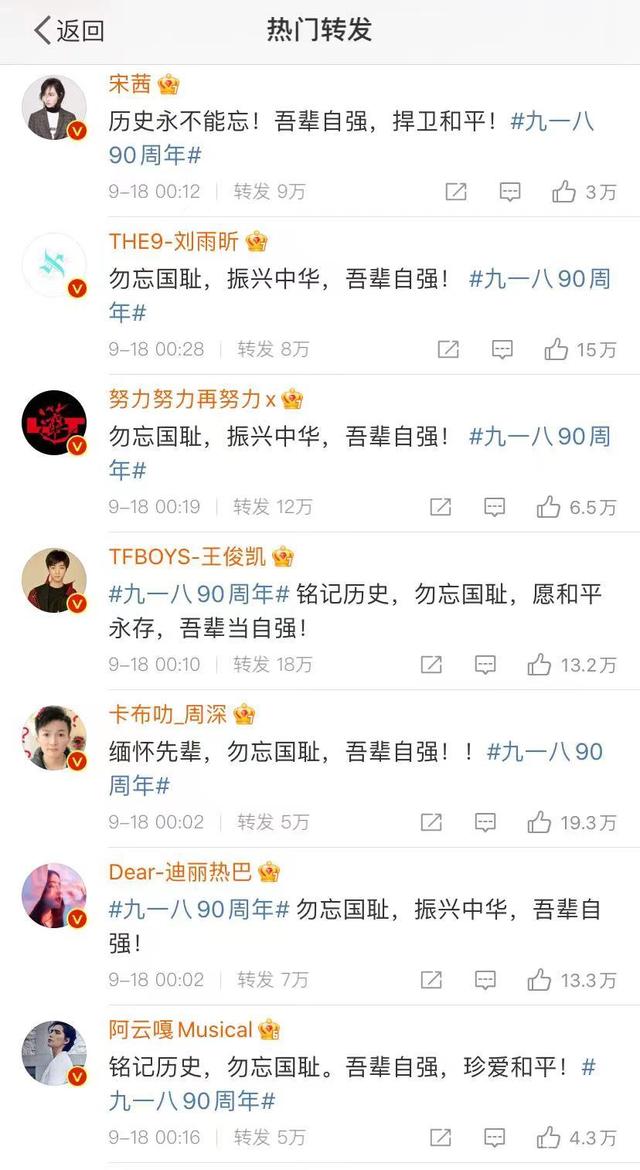Viewport: 640px width, 1170px height.
Task: Like 宋茜's post
Action: (564, 191)
